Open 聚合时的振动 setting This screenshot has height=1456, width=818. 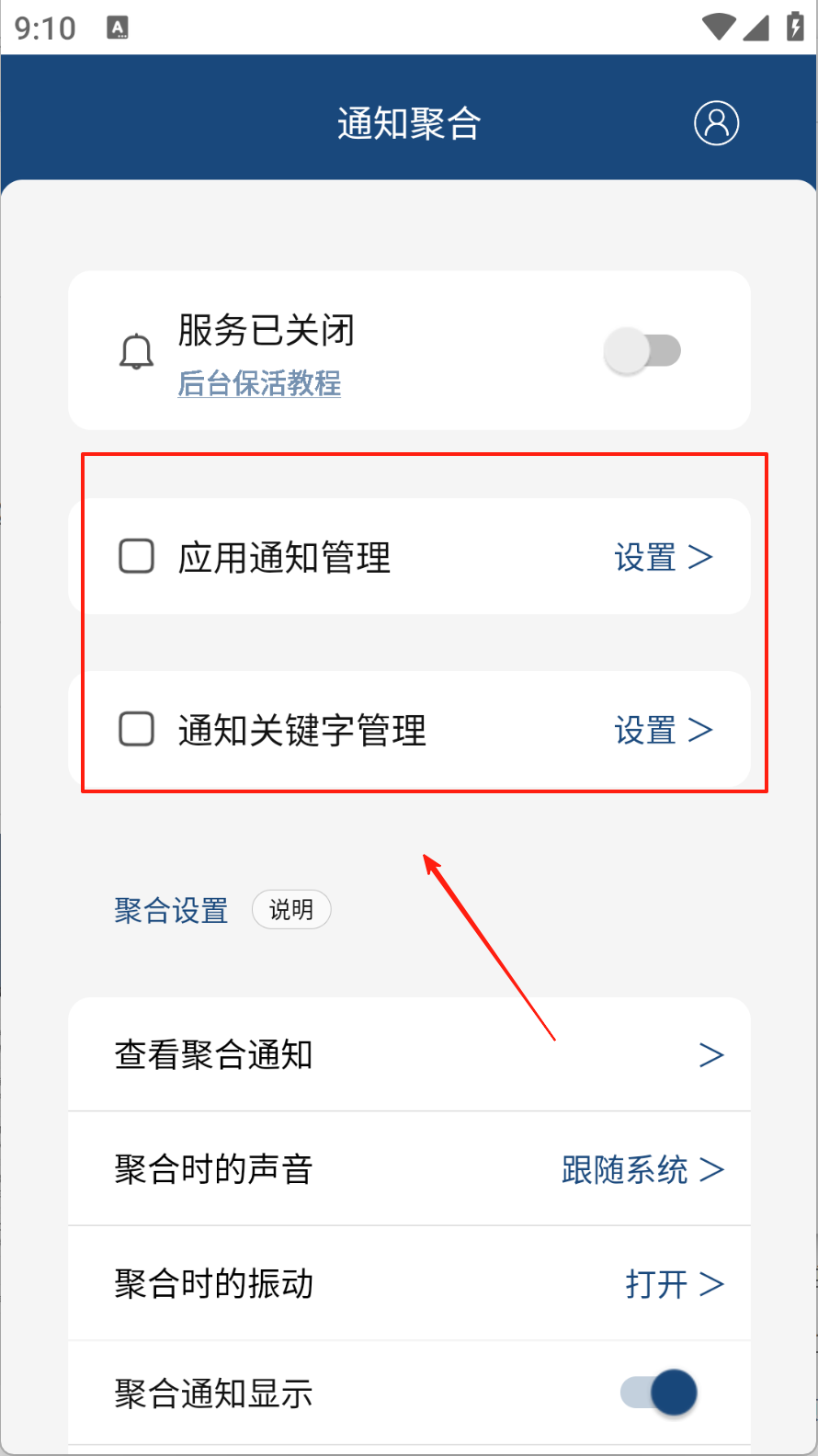click(x=409, y=1283)
